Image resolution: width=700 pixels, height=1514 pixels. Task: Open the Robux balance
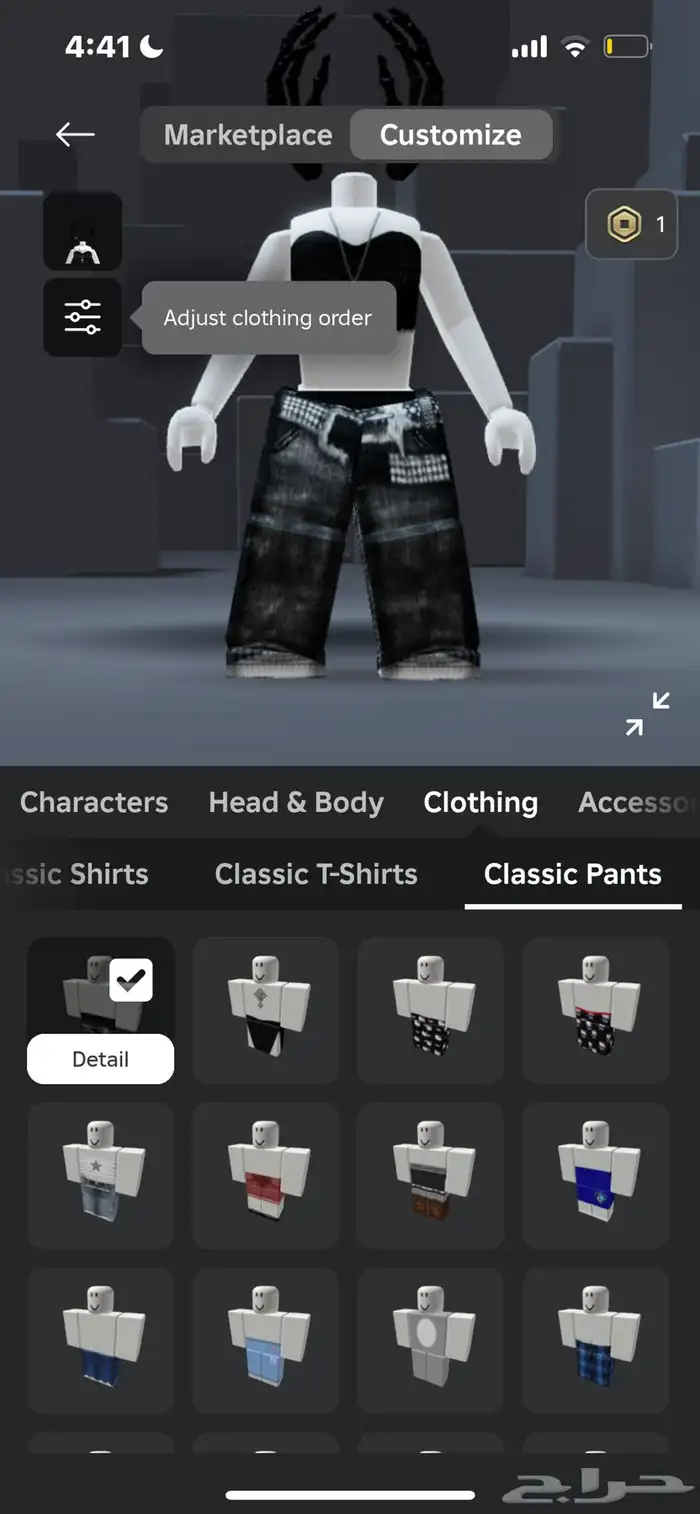(631, 224)
